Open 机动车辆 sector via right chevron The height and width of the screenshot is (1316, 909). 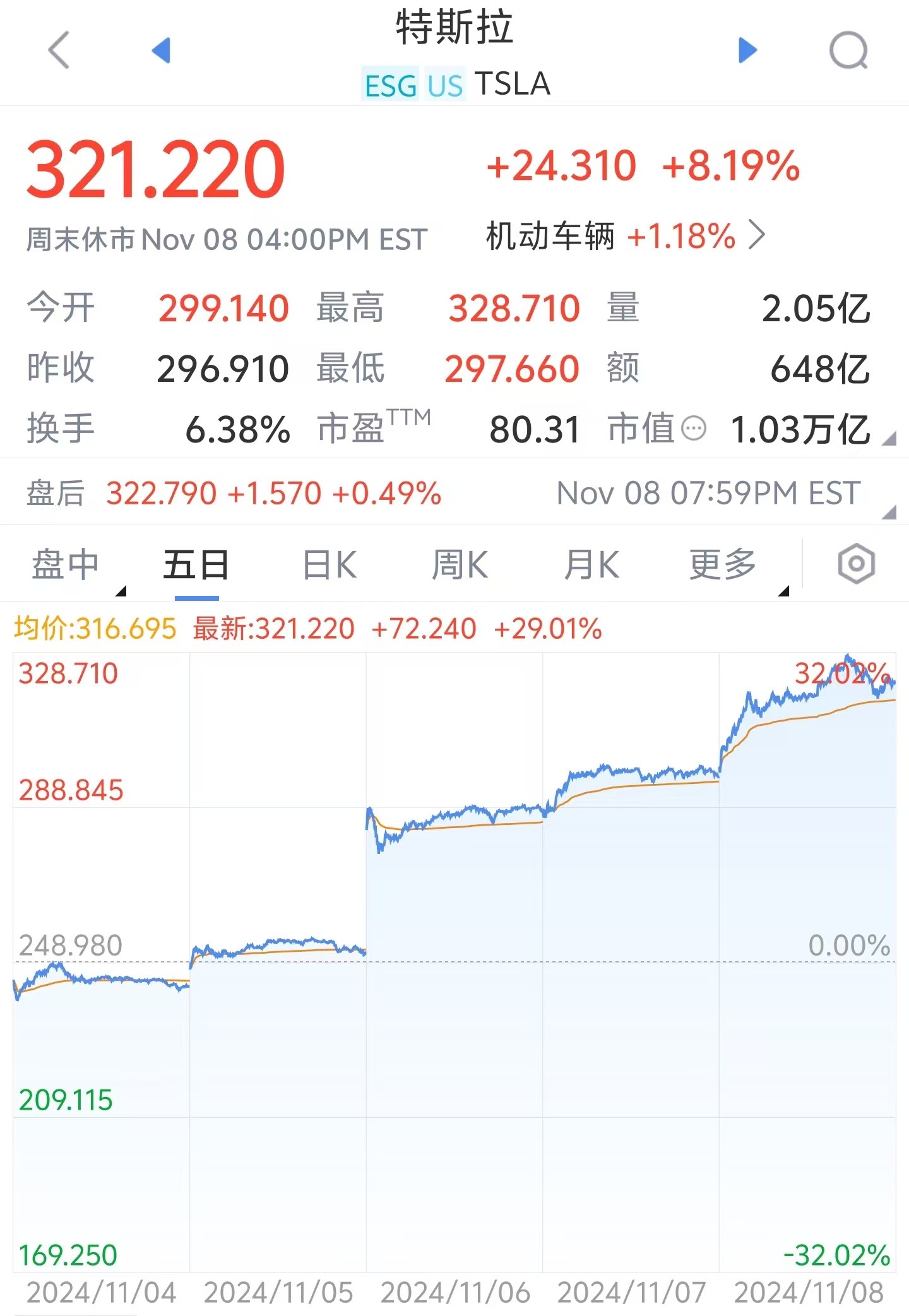759,236
